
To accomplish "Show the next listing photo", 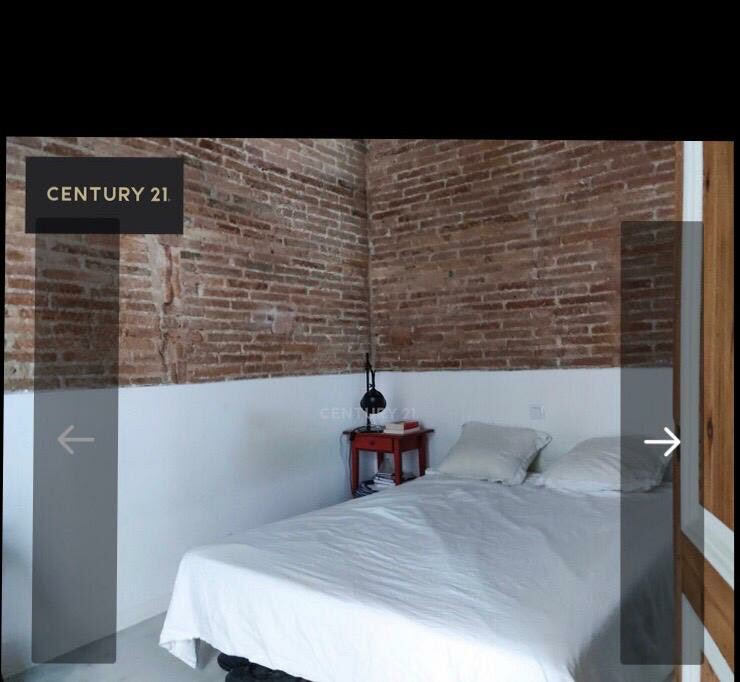I will click(x=661, y=442).
